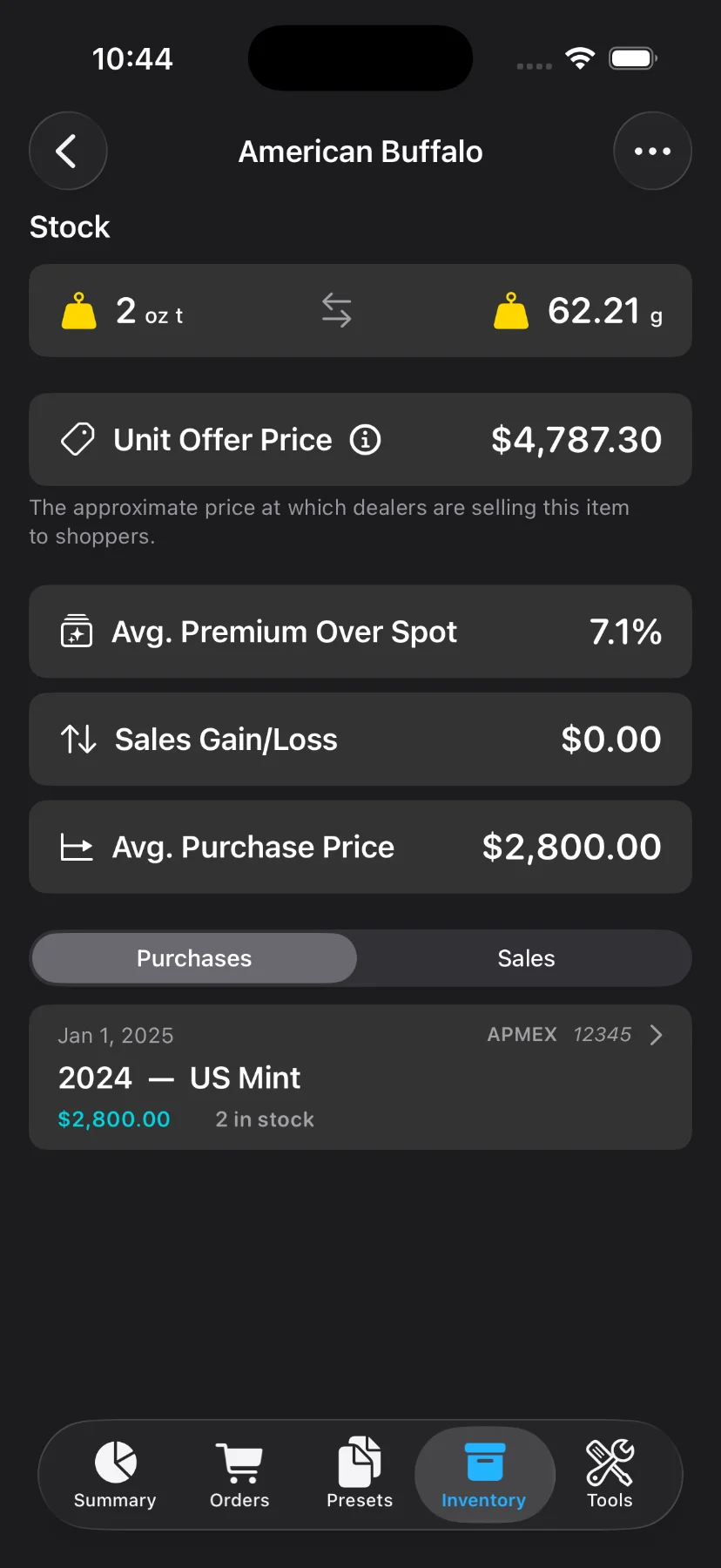Toggle the weight display between grams and ounces
The width and height of the screenshot is (721, 1568).
(336, 310)
